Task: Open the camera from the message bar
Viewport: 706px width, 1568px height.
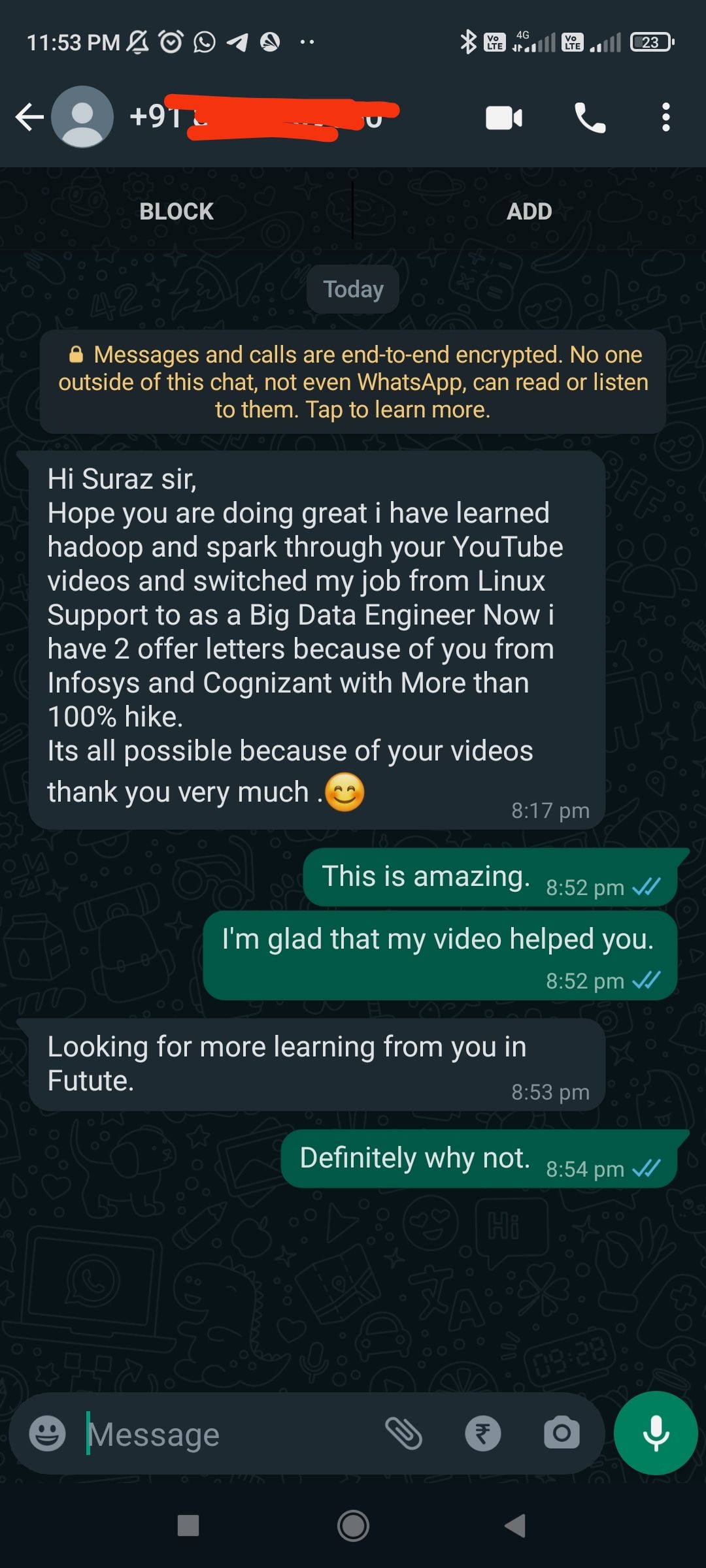Action: 562,1434
